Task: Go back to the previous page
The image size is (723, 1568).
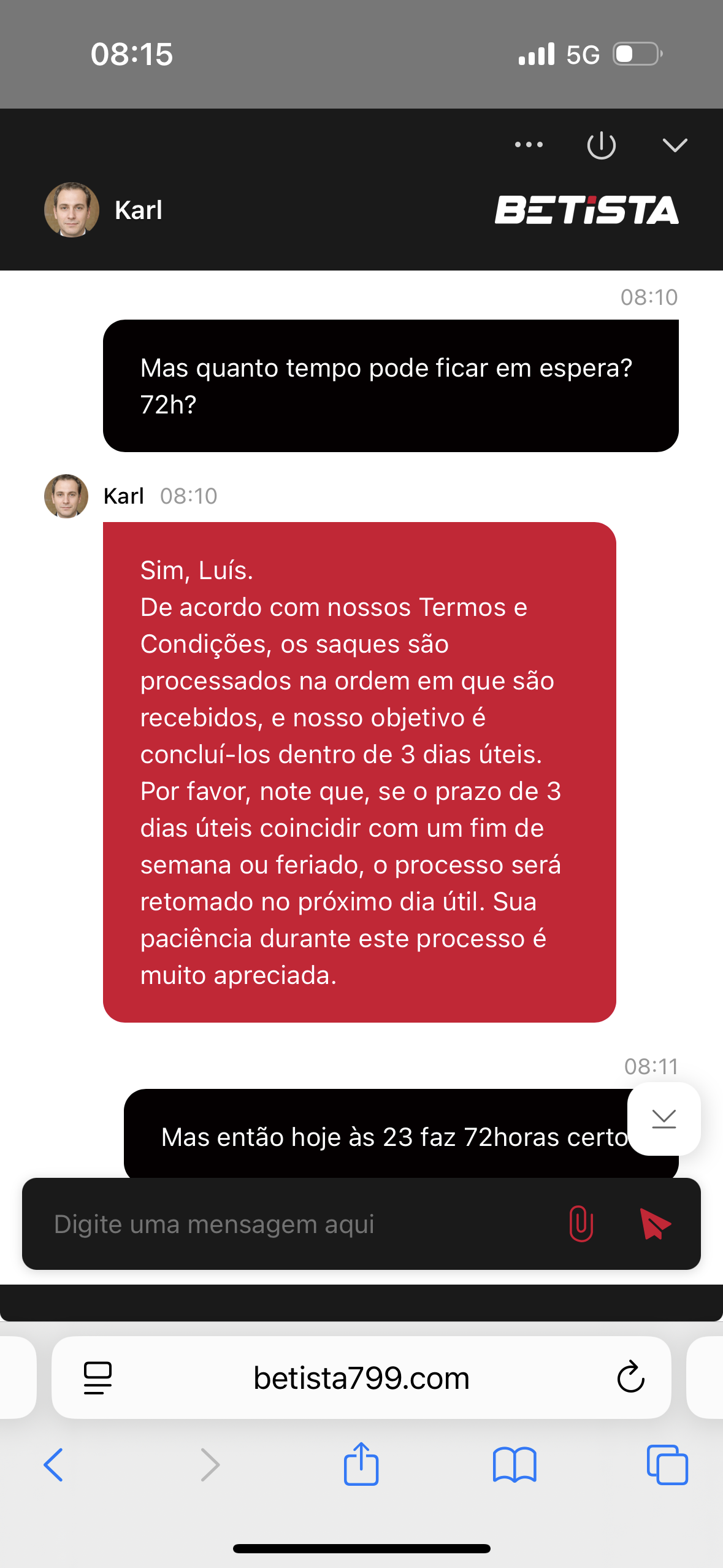Action: pos(54,1465)
